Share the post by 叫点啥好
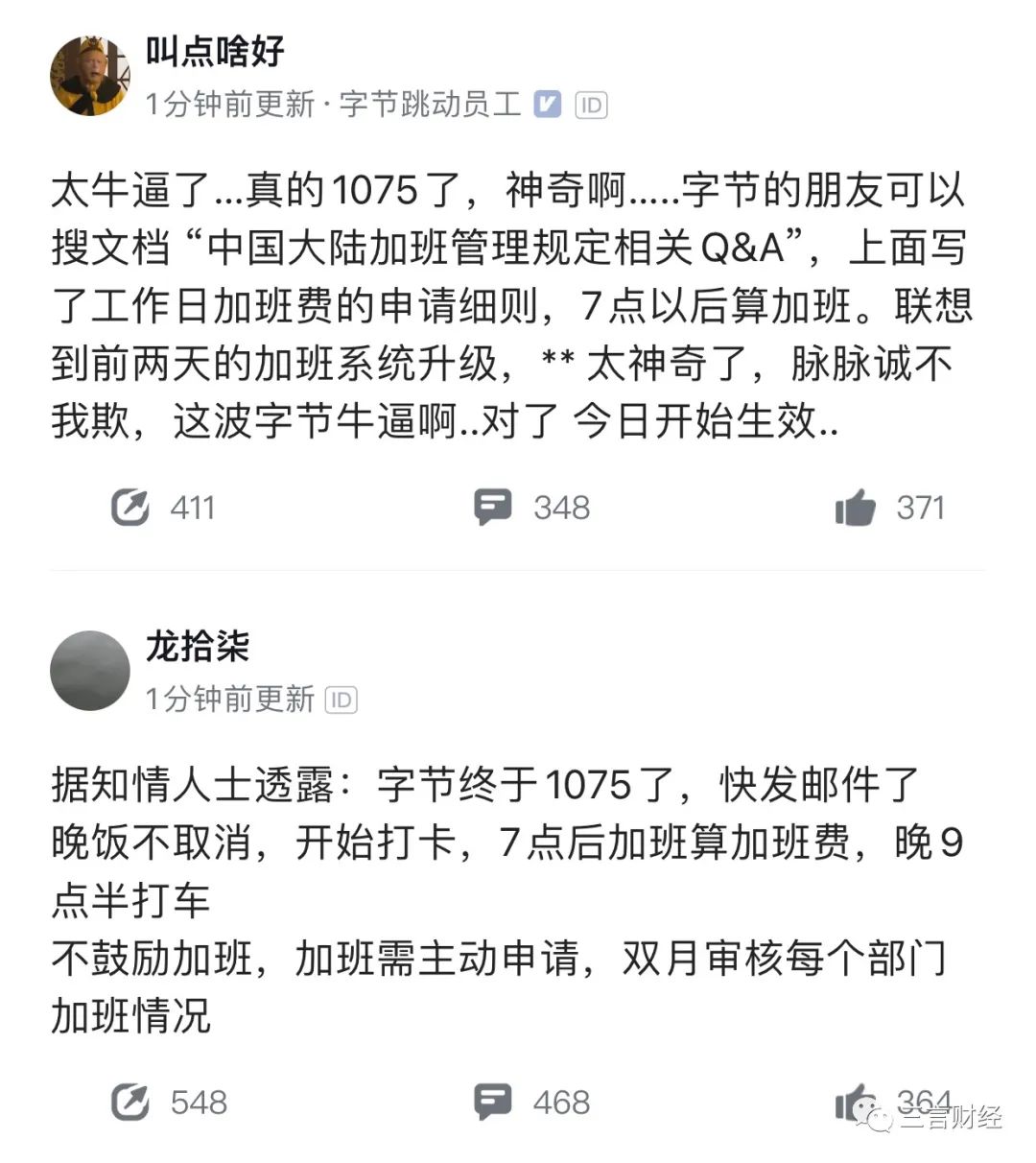1036x1163 pixels. (x=130, y=507)
